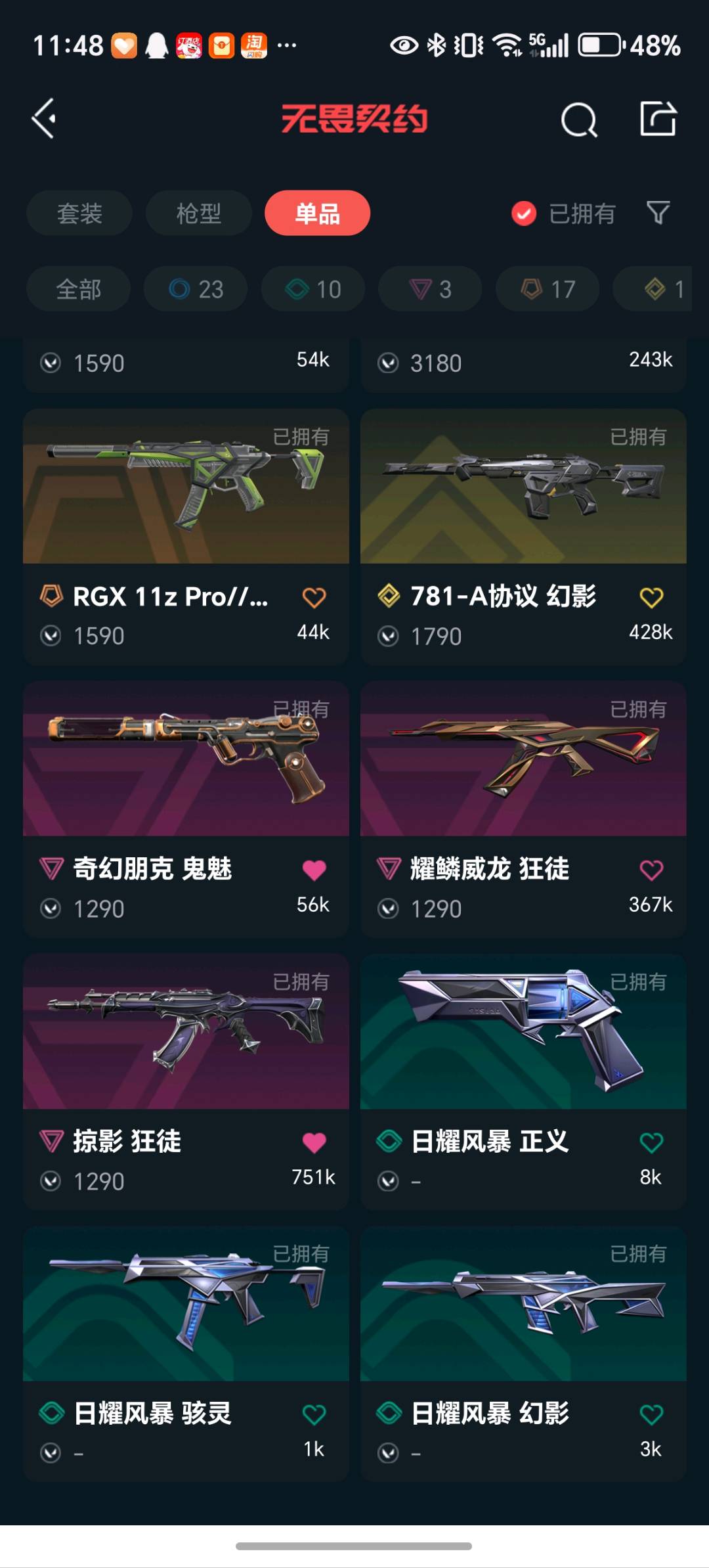Open the funnel filter icon

coord(658,213)
